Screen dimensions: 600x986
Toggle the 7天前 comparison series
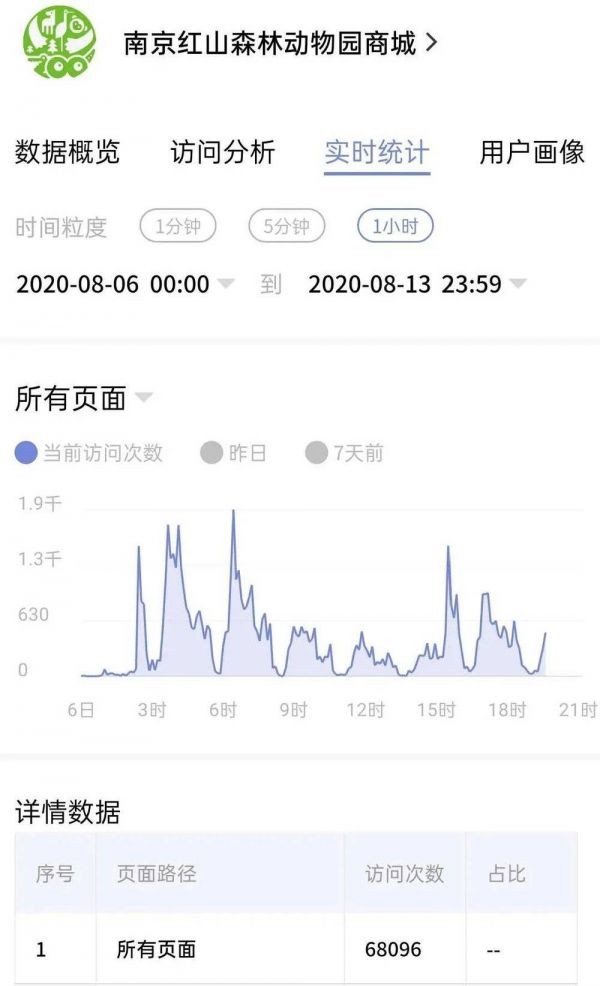(x=345, y=453)
